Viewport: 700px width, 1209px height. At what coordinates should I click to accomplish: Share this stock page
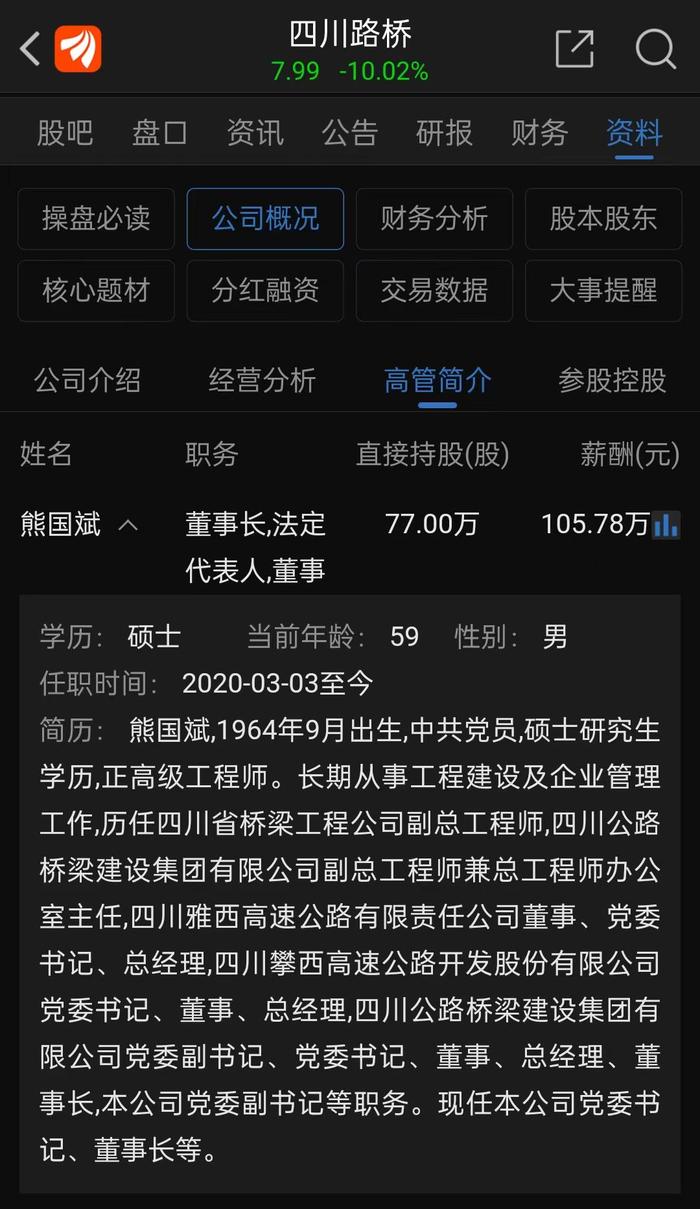click(x=575, y=48)
